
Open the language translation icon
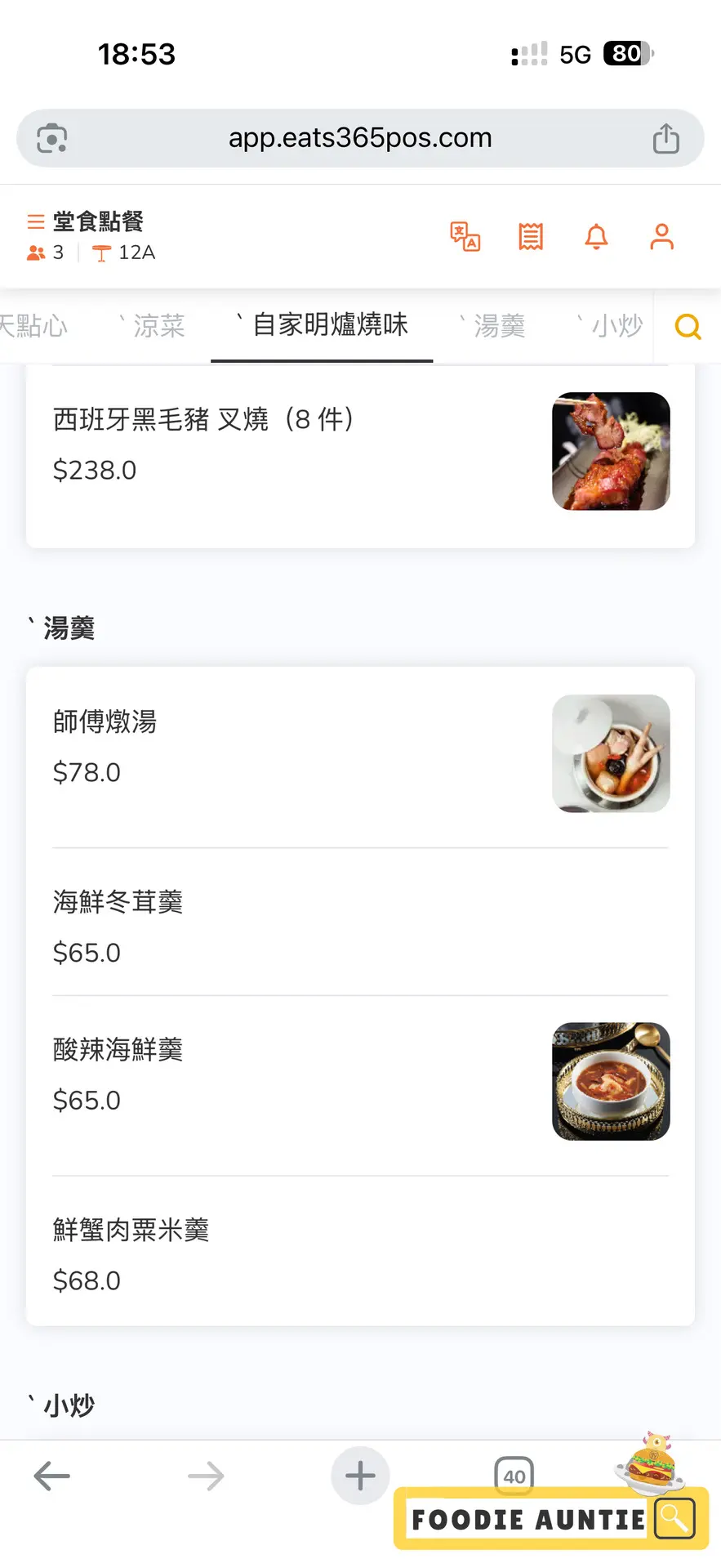click(x=465, y=237)
